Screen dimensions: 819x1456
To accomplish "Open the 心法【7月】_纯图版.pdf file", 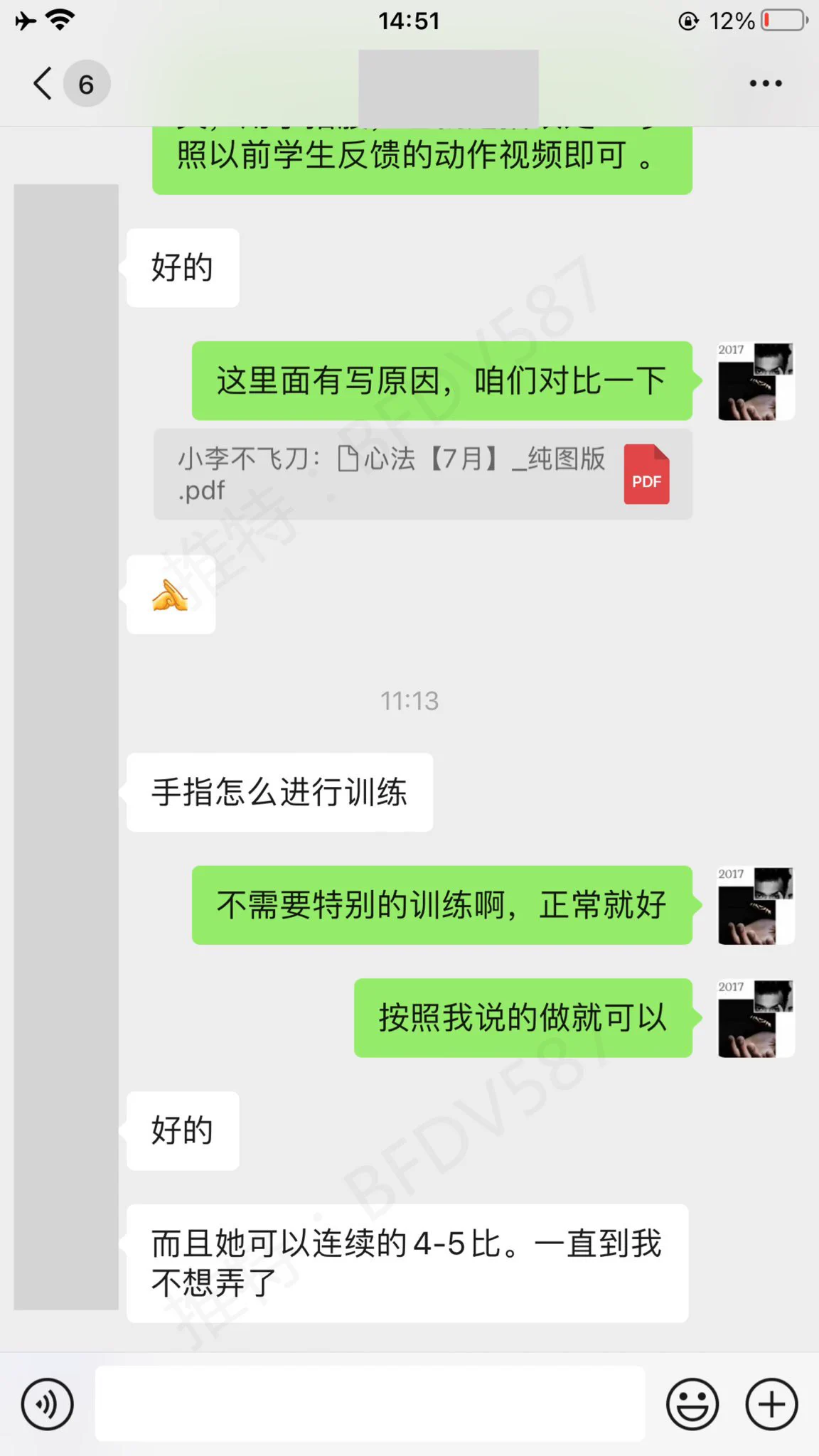I will [x=422, y=474].
